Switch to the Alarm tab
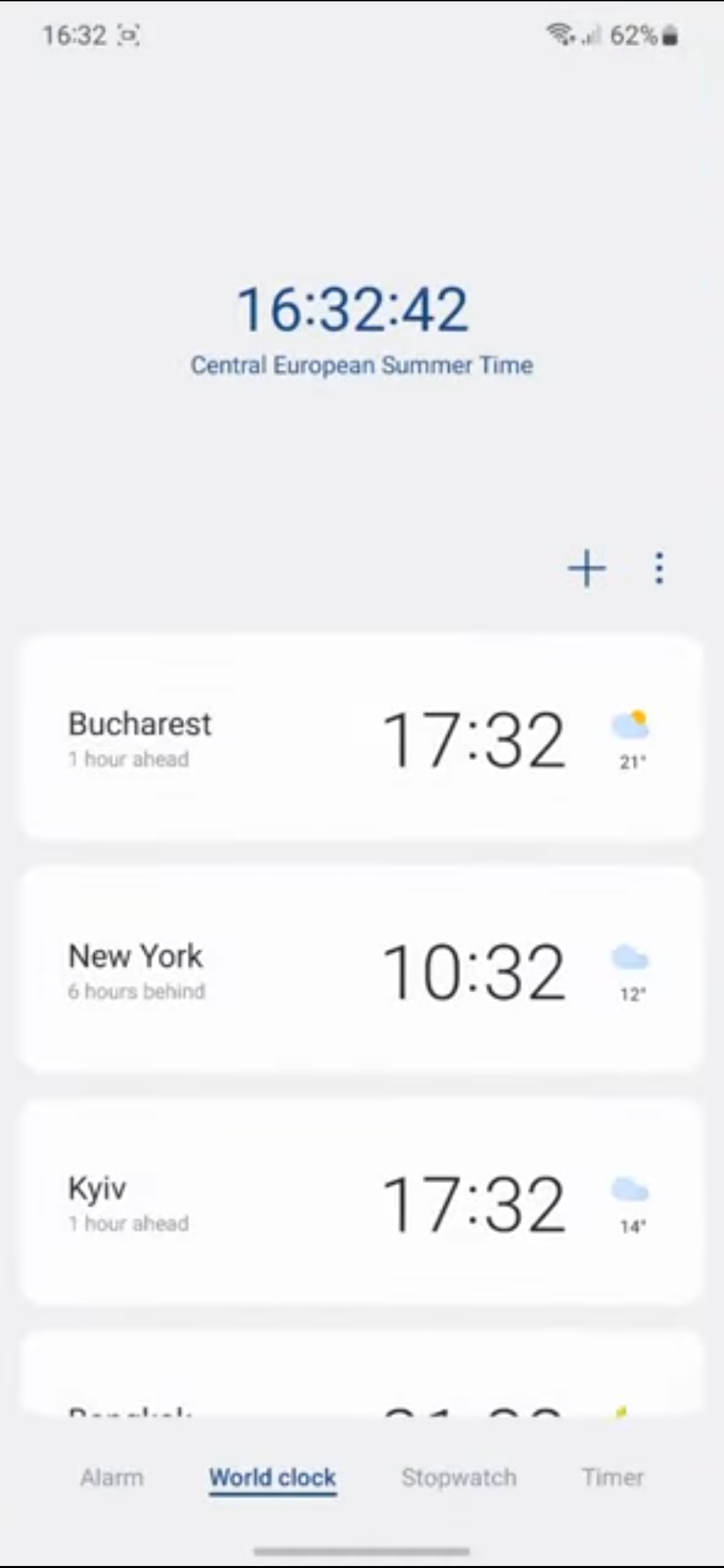Image resolution: width=724 pixels, height=1568 pixels. pos(112,1478)
